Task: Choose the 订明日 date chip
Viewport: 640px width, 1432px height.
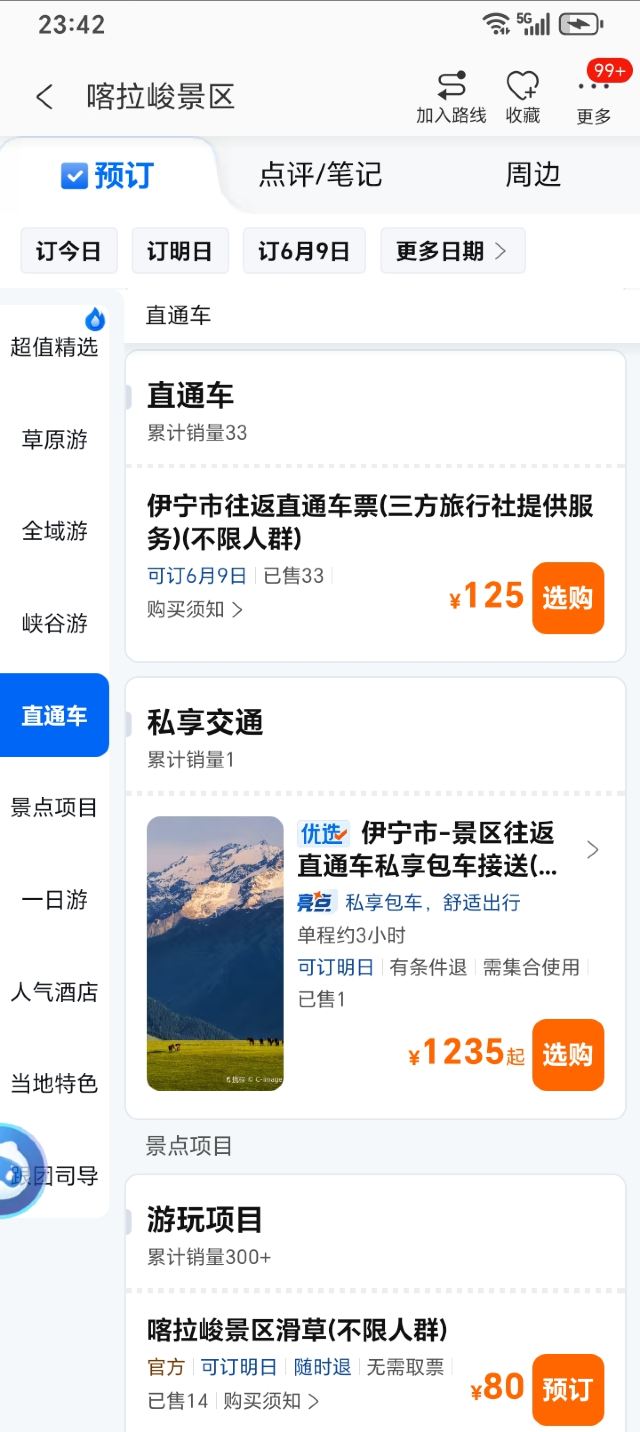Action: pyautogui.click(x=180, y=251)
